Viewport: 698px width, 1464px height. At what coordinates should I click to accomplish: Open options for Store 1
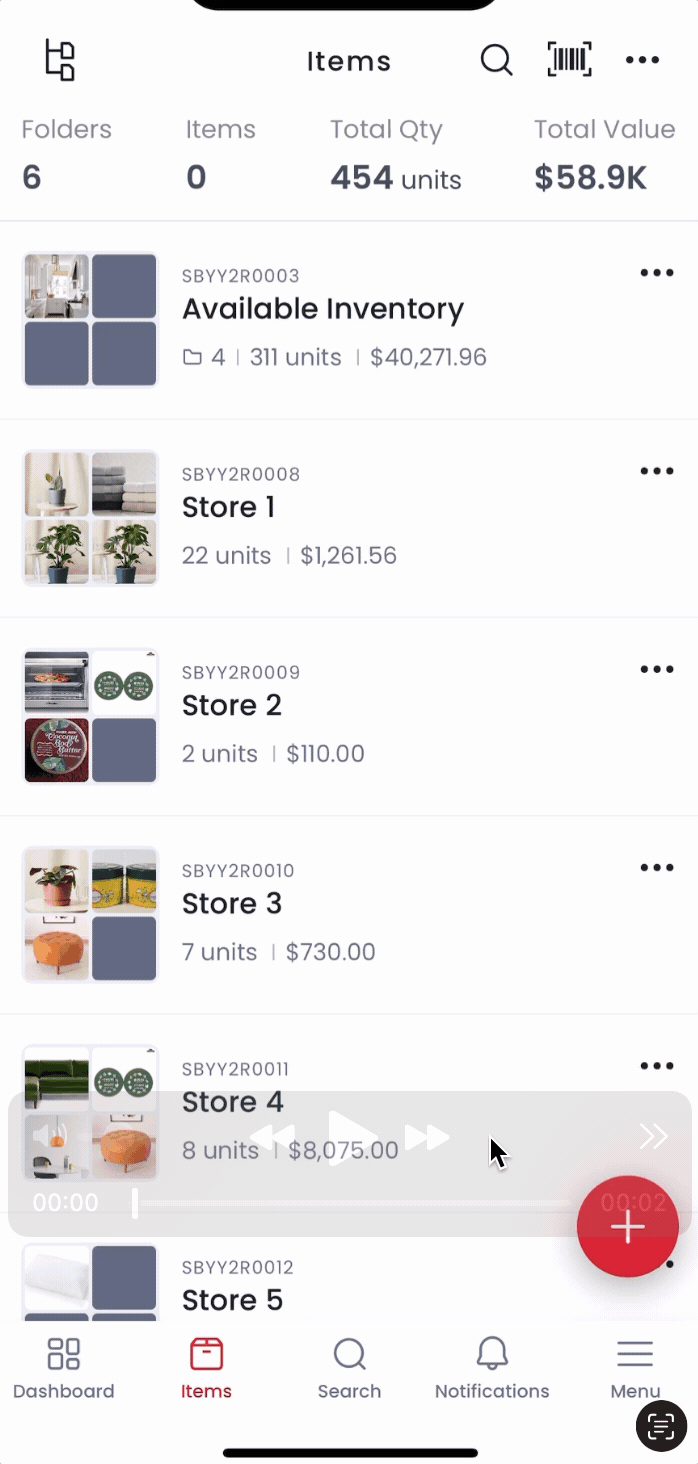(657, 471)
